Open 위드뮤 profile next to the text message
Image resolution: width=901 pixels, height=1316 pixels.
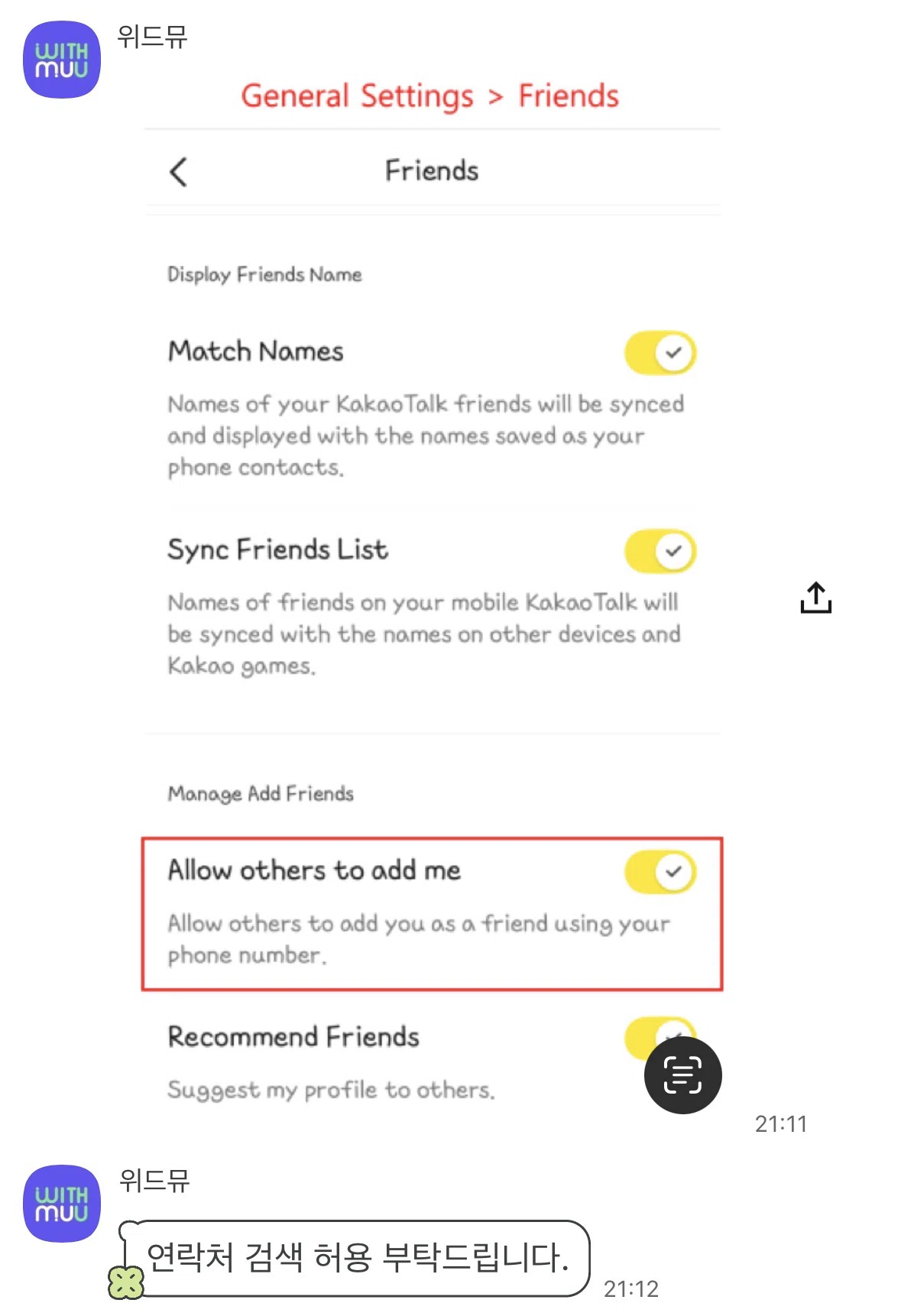point(62,1203)
